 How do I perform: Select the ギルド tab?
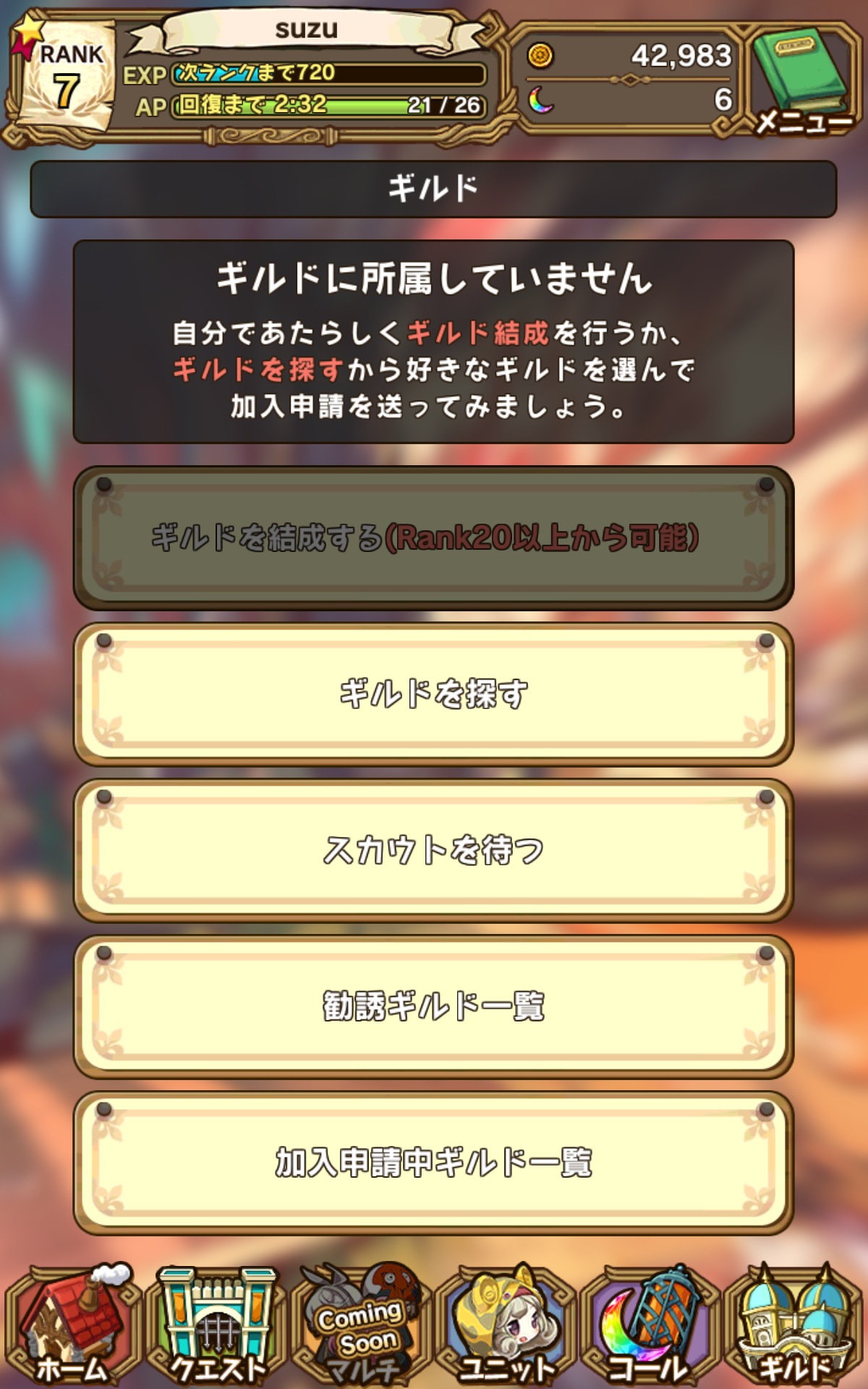[794, 1324]
